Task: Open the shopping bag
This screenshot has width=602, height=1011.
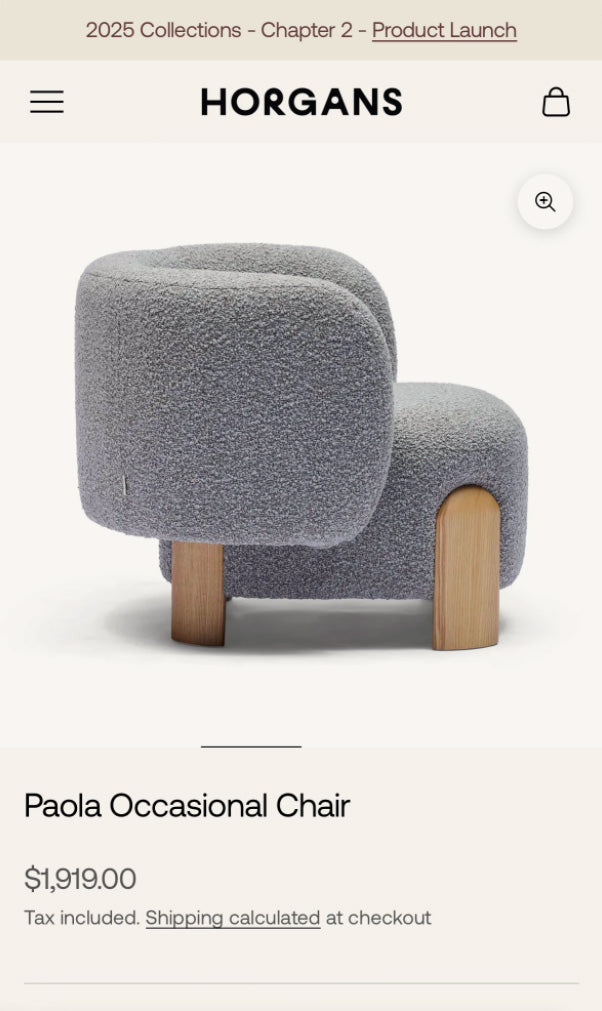Action: pyautogui.click(x=556, y=102)
